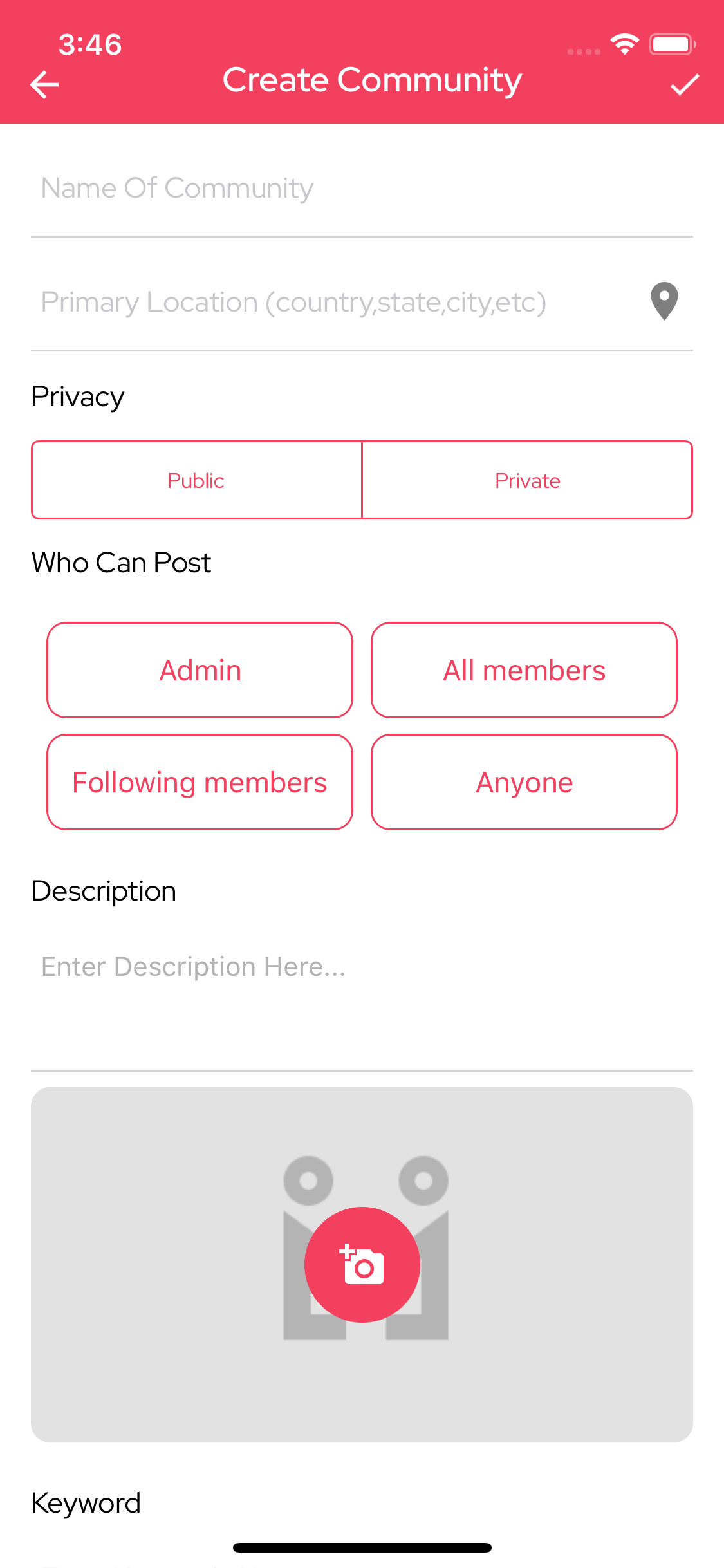Image resolution: width=724 pixels, height=1568 pixels.
Task: Allow Anyone to post
Action: pos(524,782)
